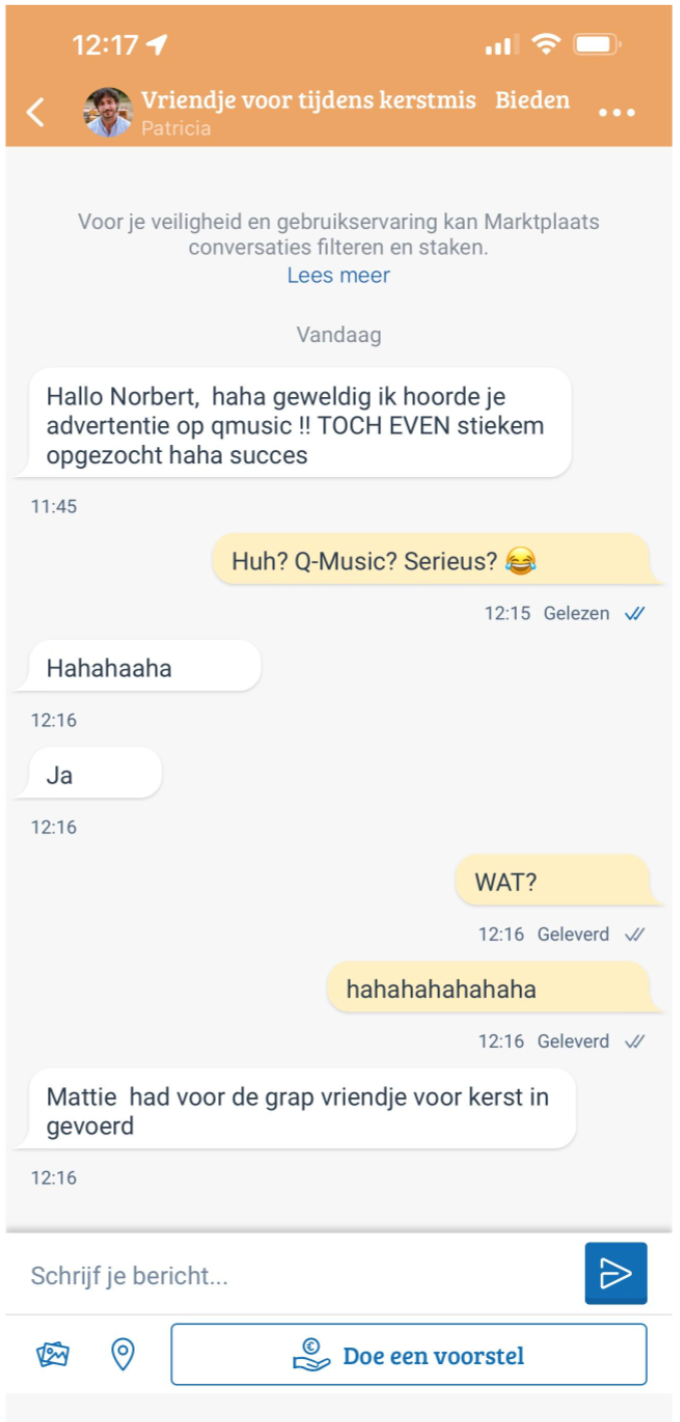Go back to the conversations list
Image resolution: width=680 pixels, height=1422 pixels.
tap(36, 112)
